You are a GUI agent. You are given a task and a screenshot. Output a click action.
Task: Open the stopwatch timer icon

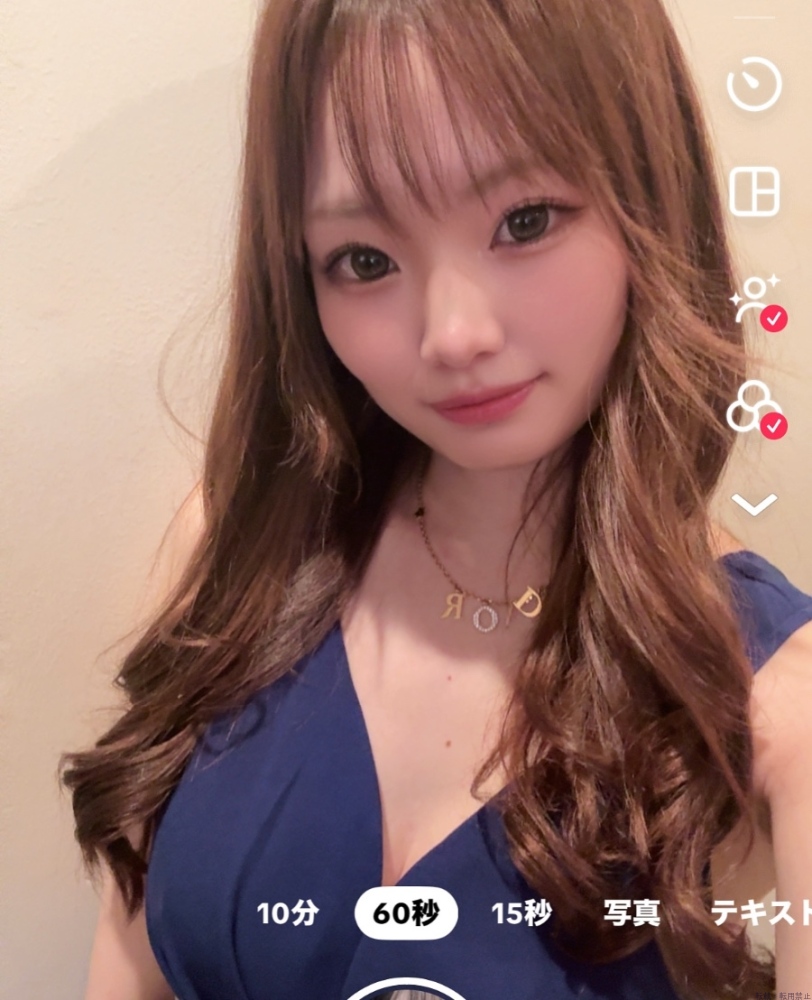coord(754,83)
